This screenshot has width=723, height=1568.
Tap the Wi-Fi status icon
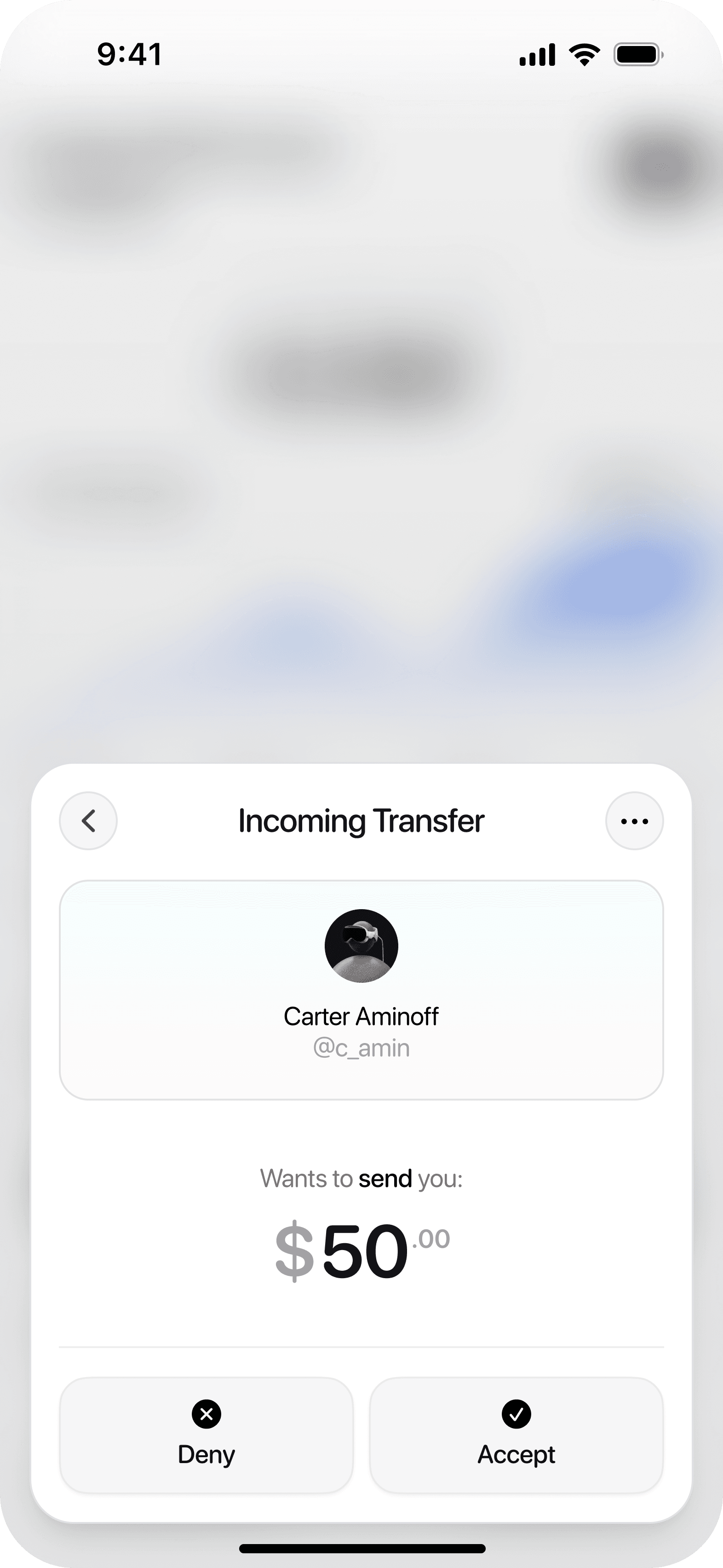click(x=583, y=54)
